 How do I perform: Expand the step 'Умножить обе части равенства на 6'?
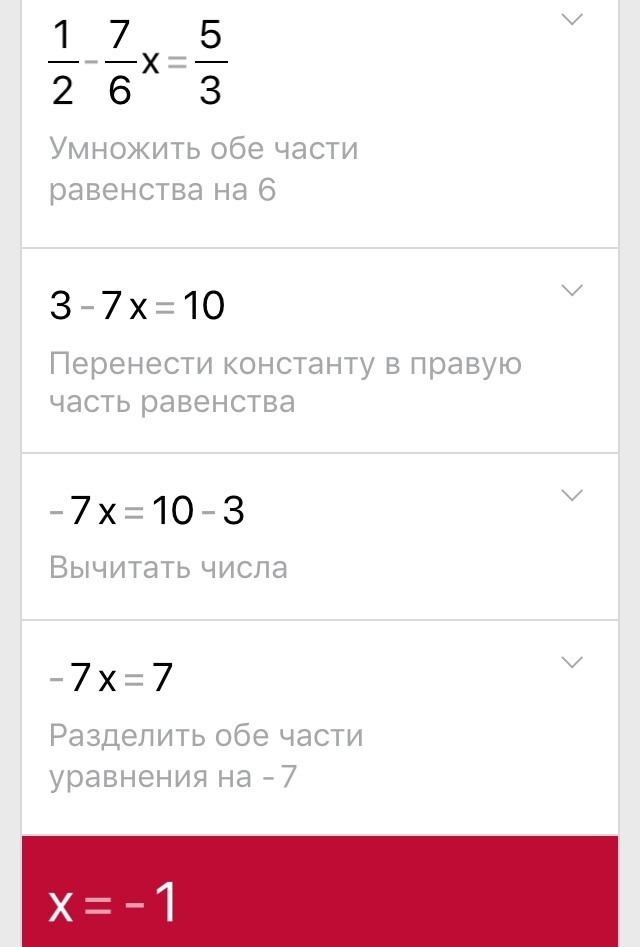(x=572, y=20)
